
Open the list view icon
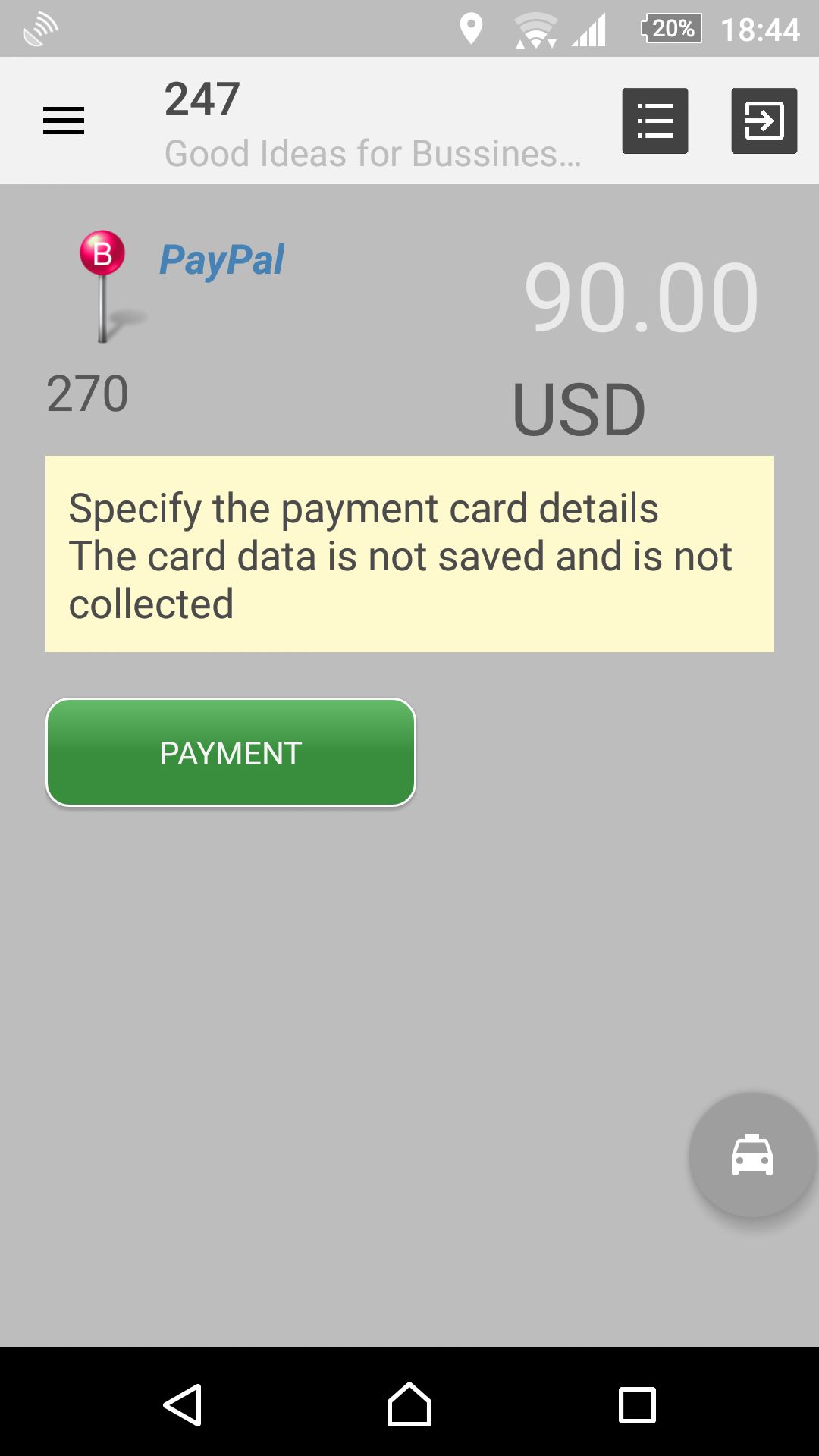[655, 121]
